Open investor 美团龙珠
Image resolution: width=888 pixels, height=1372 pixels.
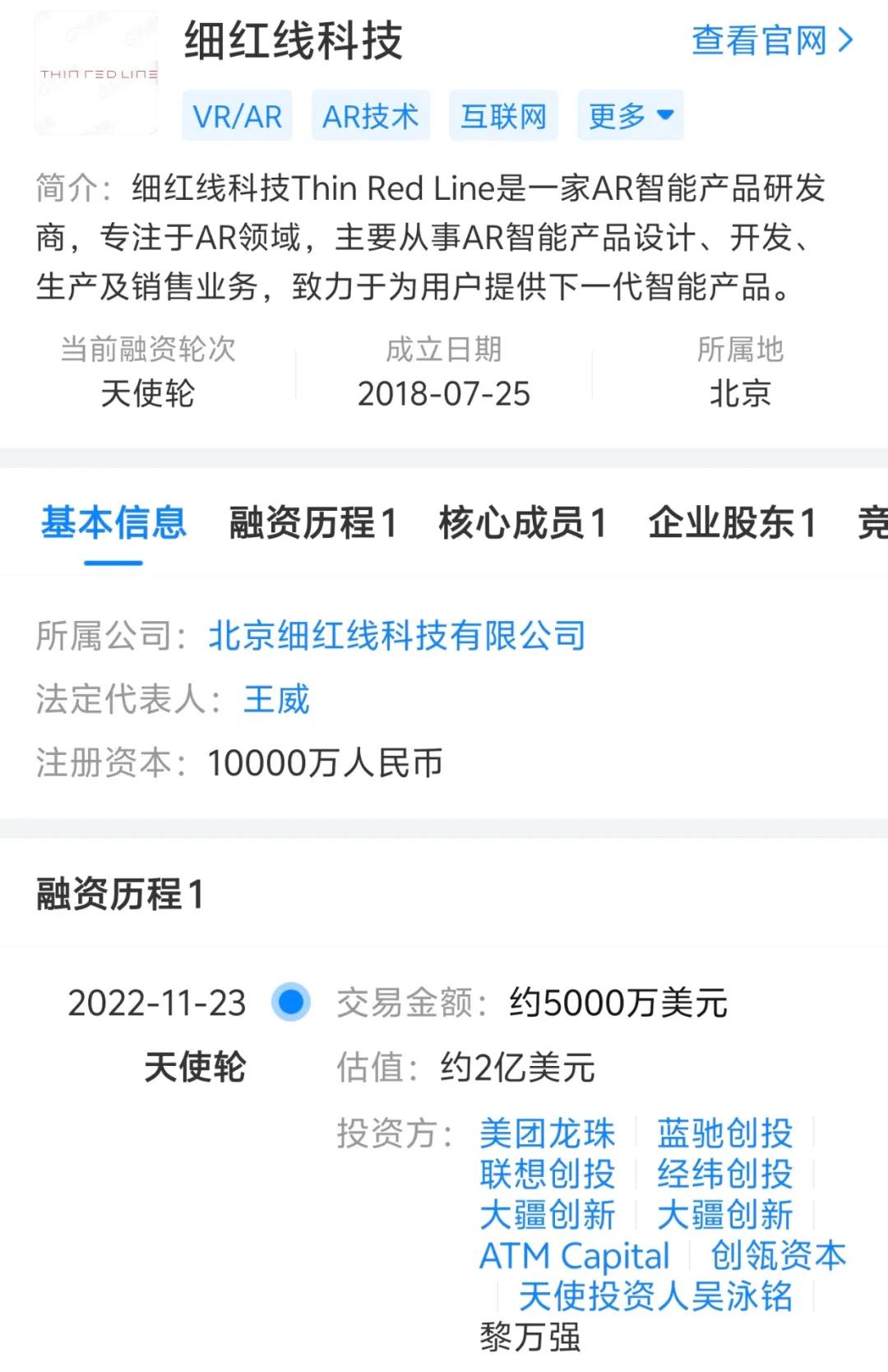(548, 1133)
